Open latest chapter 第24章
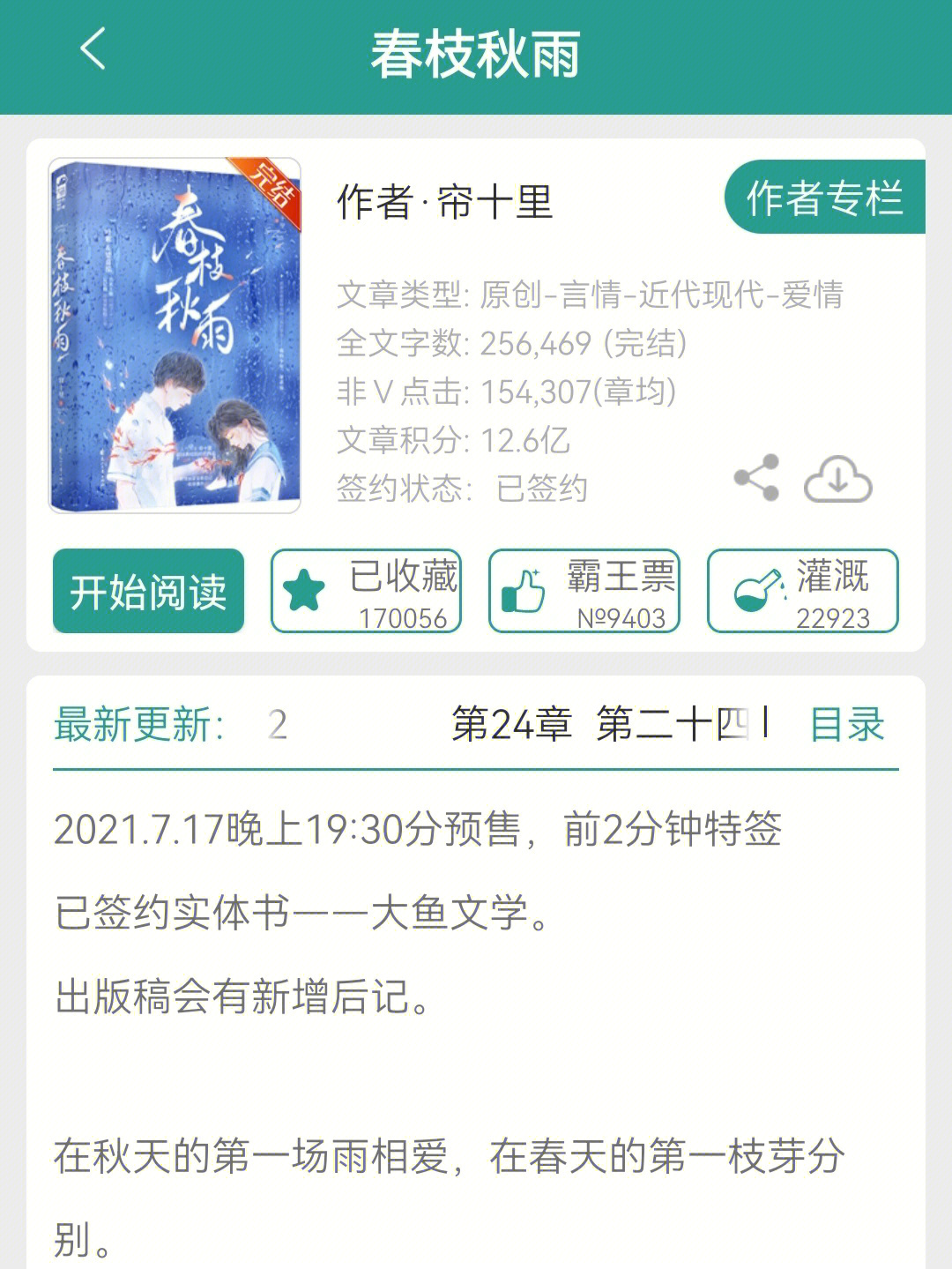 pos(608,725)
